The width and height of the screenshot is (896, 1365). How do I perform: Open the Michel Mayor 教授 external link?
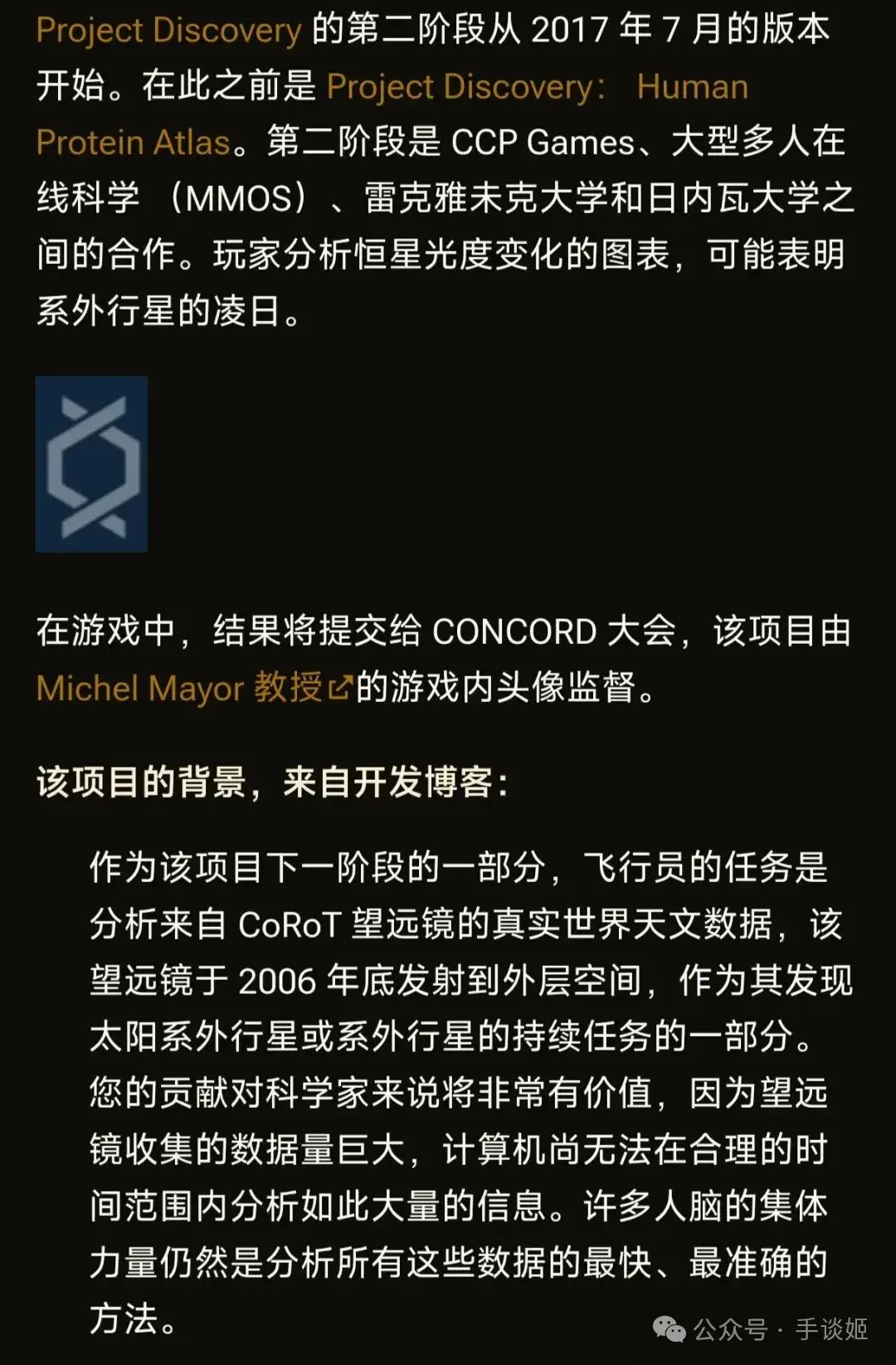coord(192,688)
